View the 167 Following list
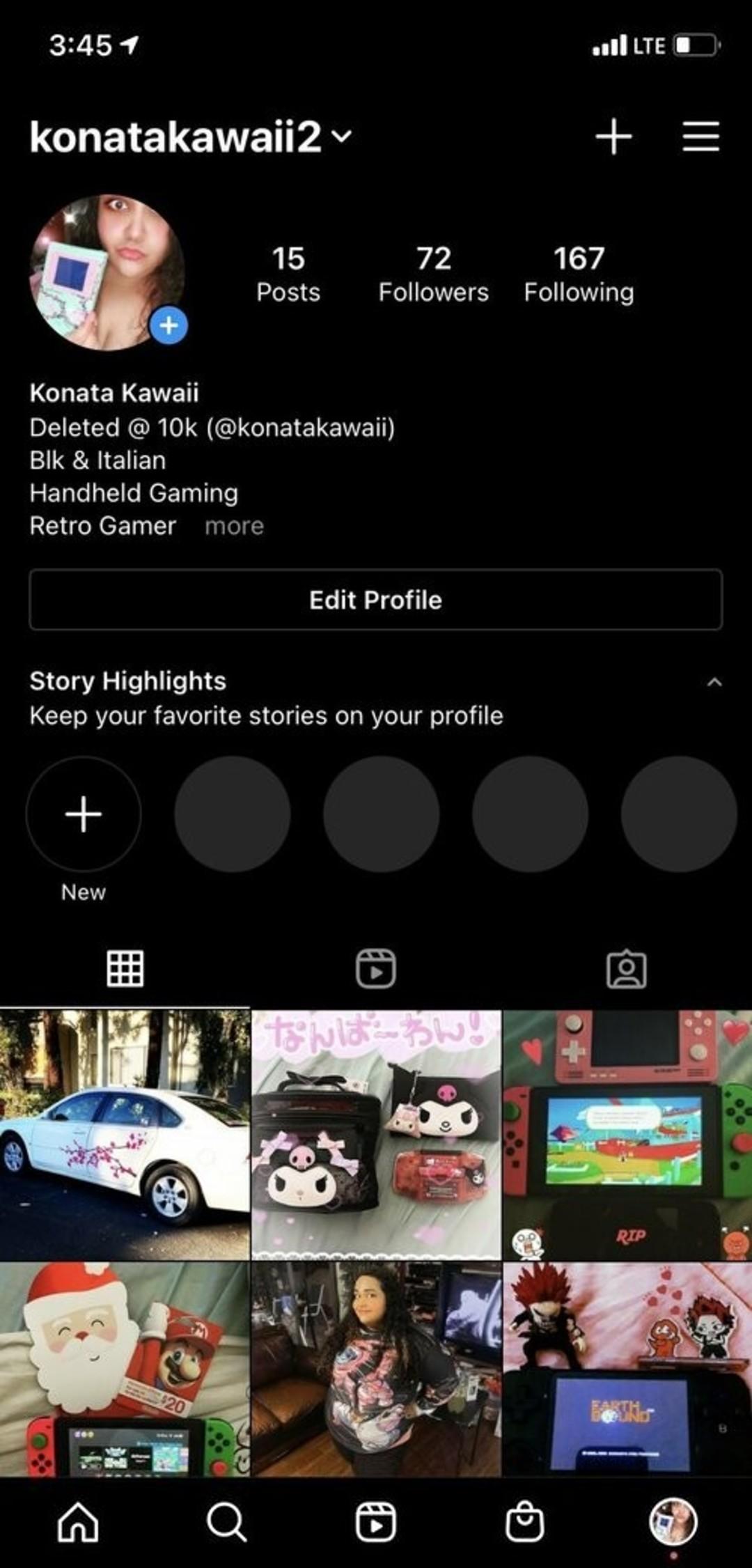 (579, 274)
